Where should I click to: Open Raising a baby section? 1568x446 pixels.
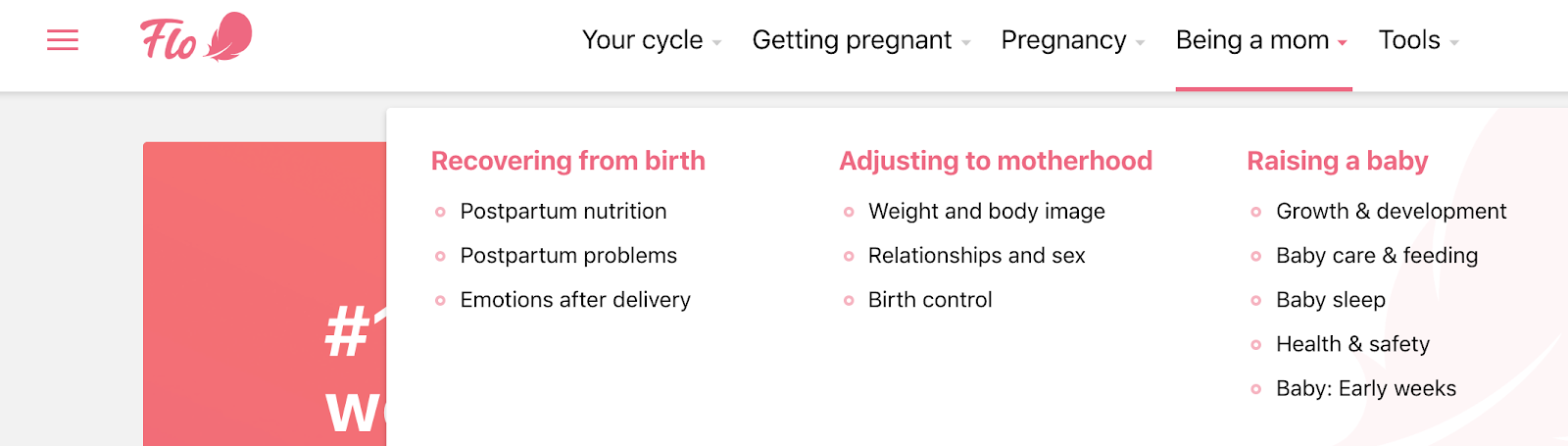click(1337, 161)
